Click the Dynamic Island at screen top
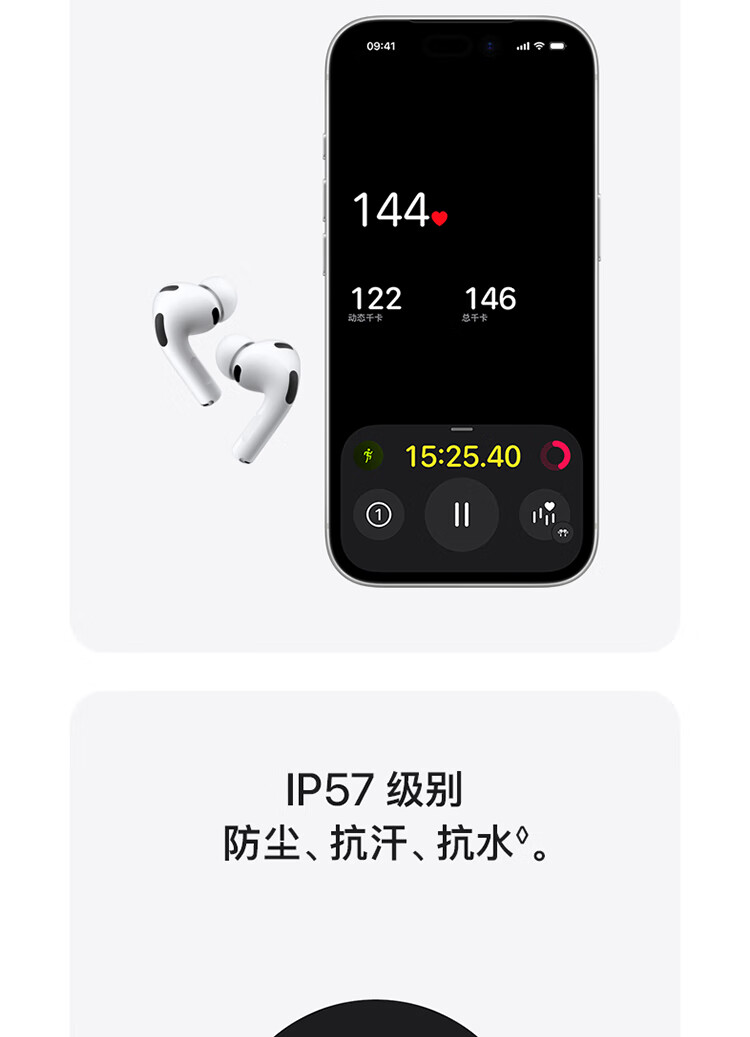The image size is (750, 1037). pos(450,45)
